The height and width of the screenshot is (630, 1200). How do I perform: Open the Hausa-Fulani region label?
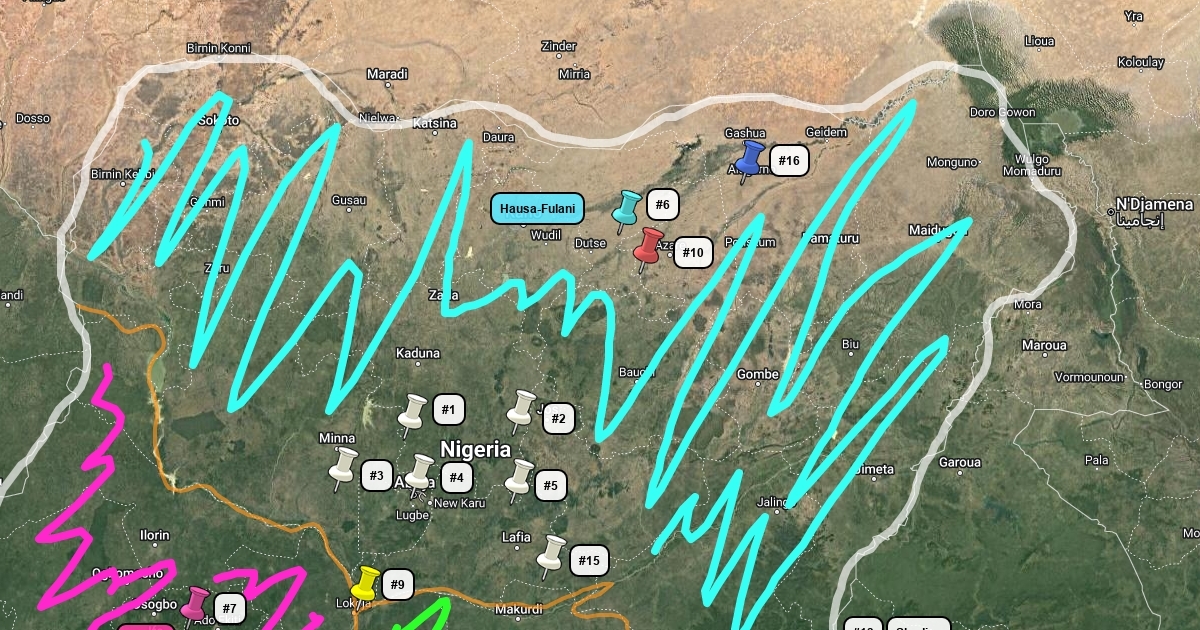click(537, 209)
